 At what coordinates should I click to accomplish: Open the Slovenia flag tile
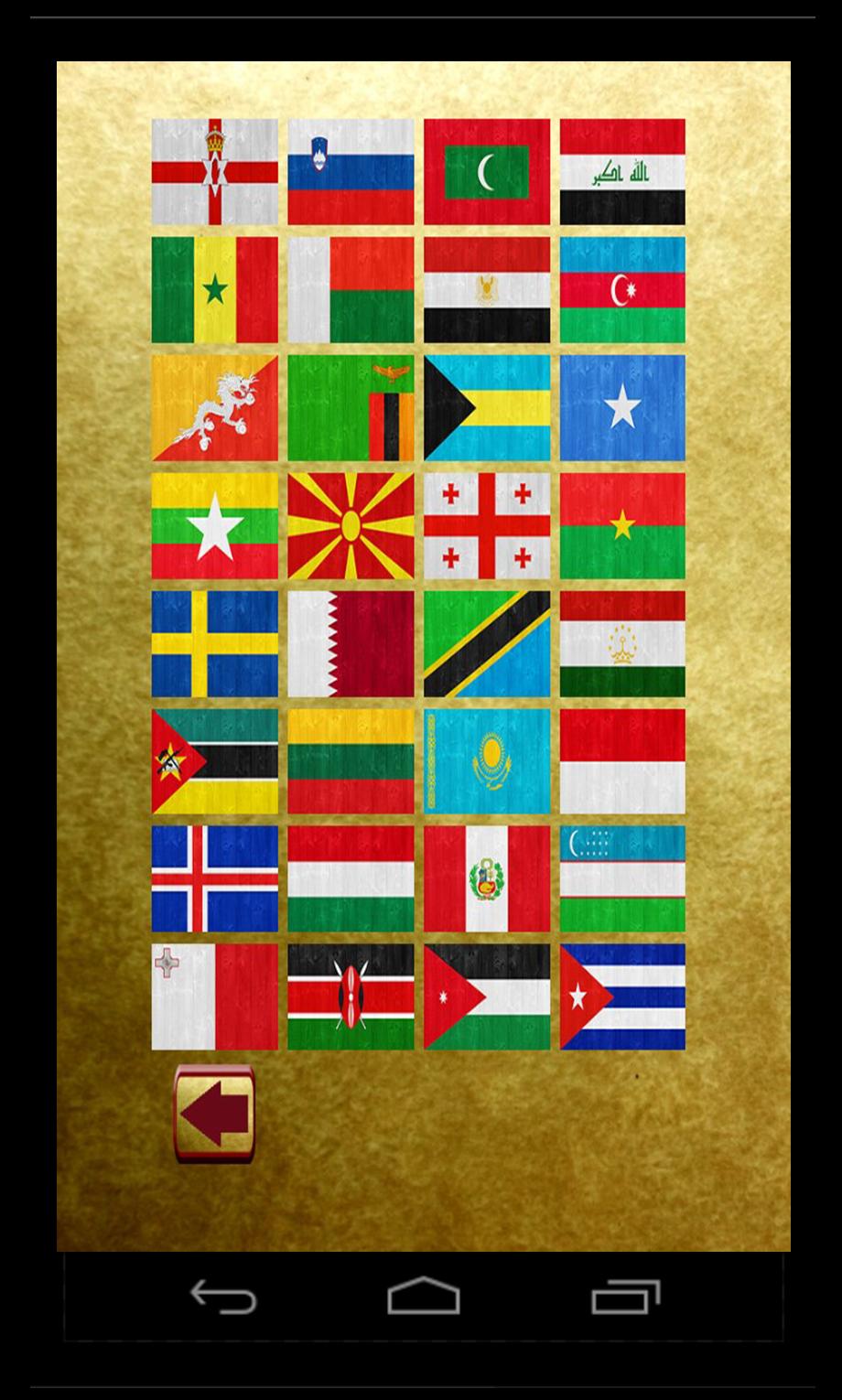pos(351,171)
